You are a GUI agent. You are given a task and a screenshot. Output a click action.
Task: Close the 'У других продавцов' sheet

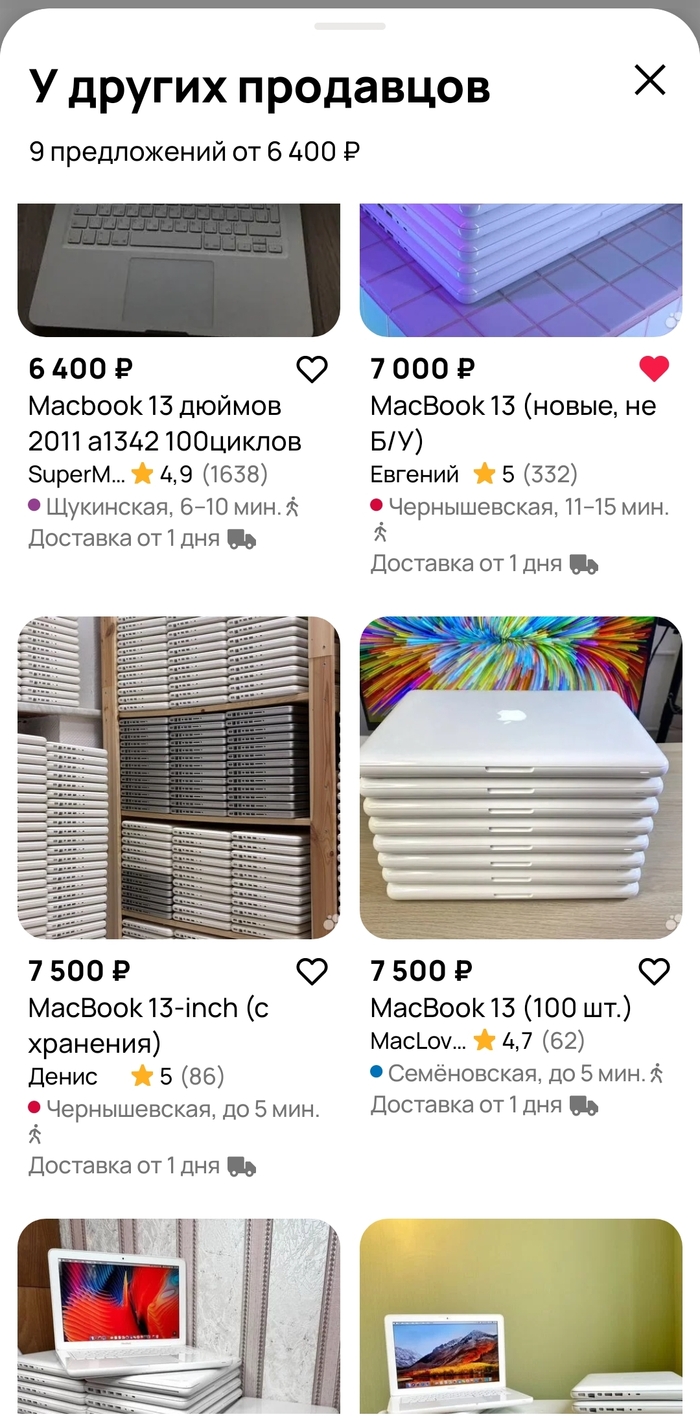[650, 80]
